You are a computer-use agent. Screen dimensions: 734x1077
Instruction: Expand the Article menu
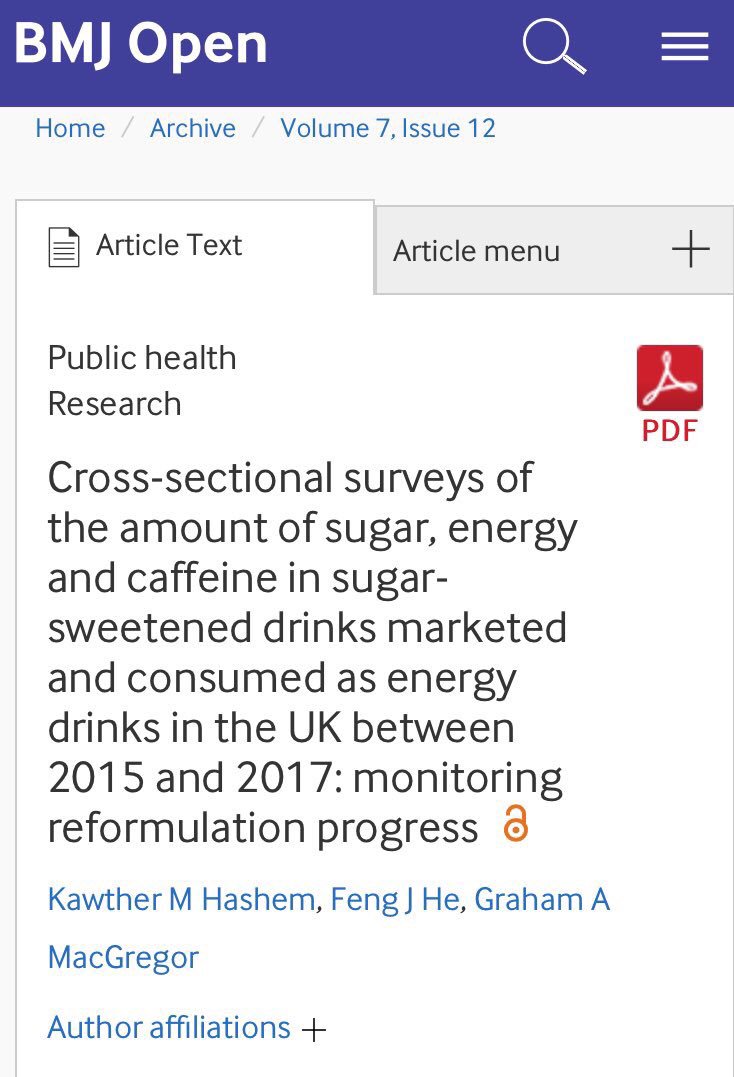tap(554, 250)
